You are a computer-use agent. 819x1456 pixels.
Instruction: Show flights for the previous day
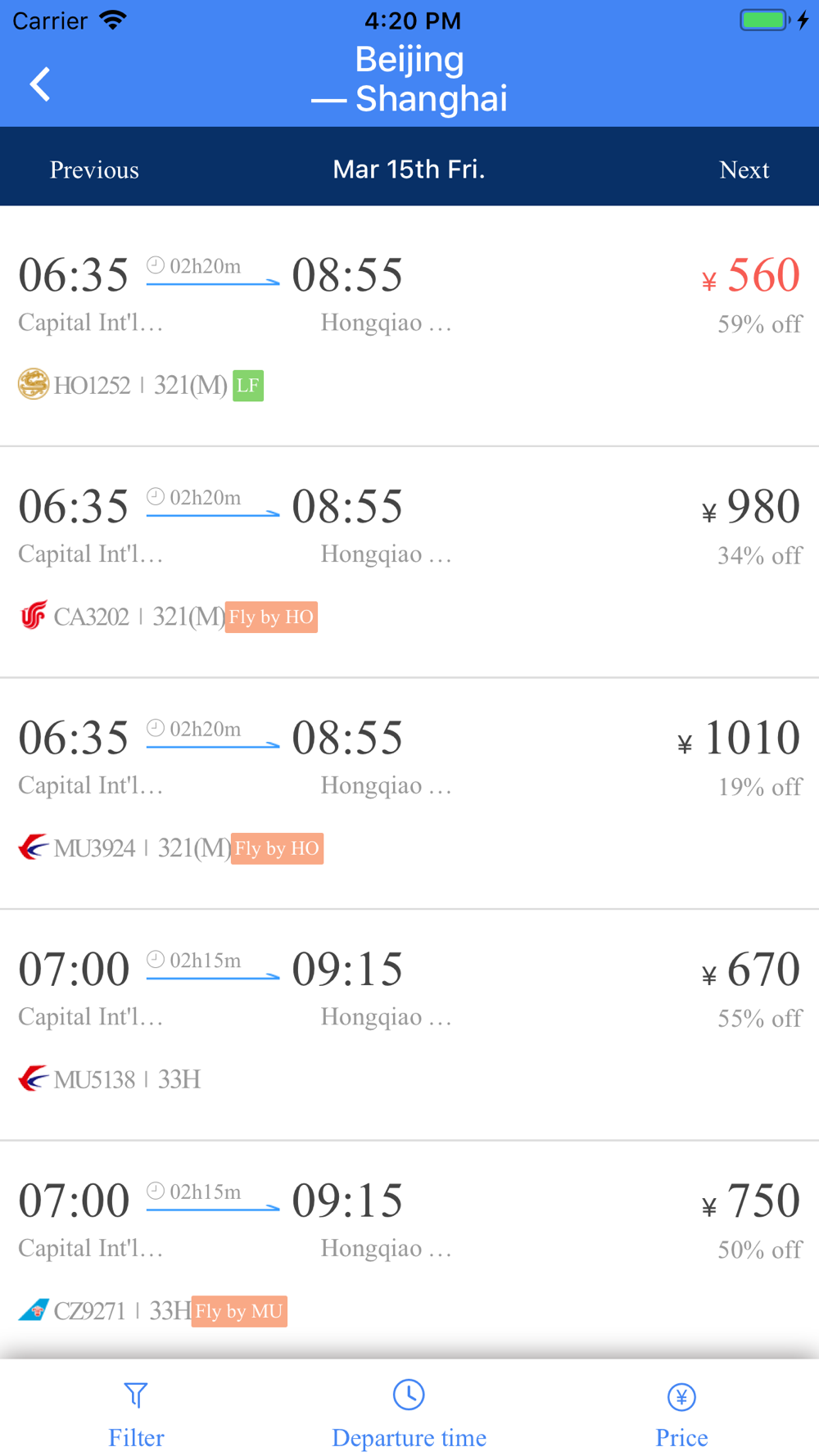pos(94,170)
